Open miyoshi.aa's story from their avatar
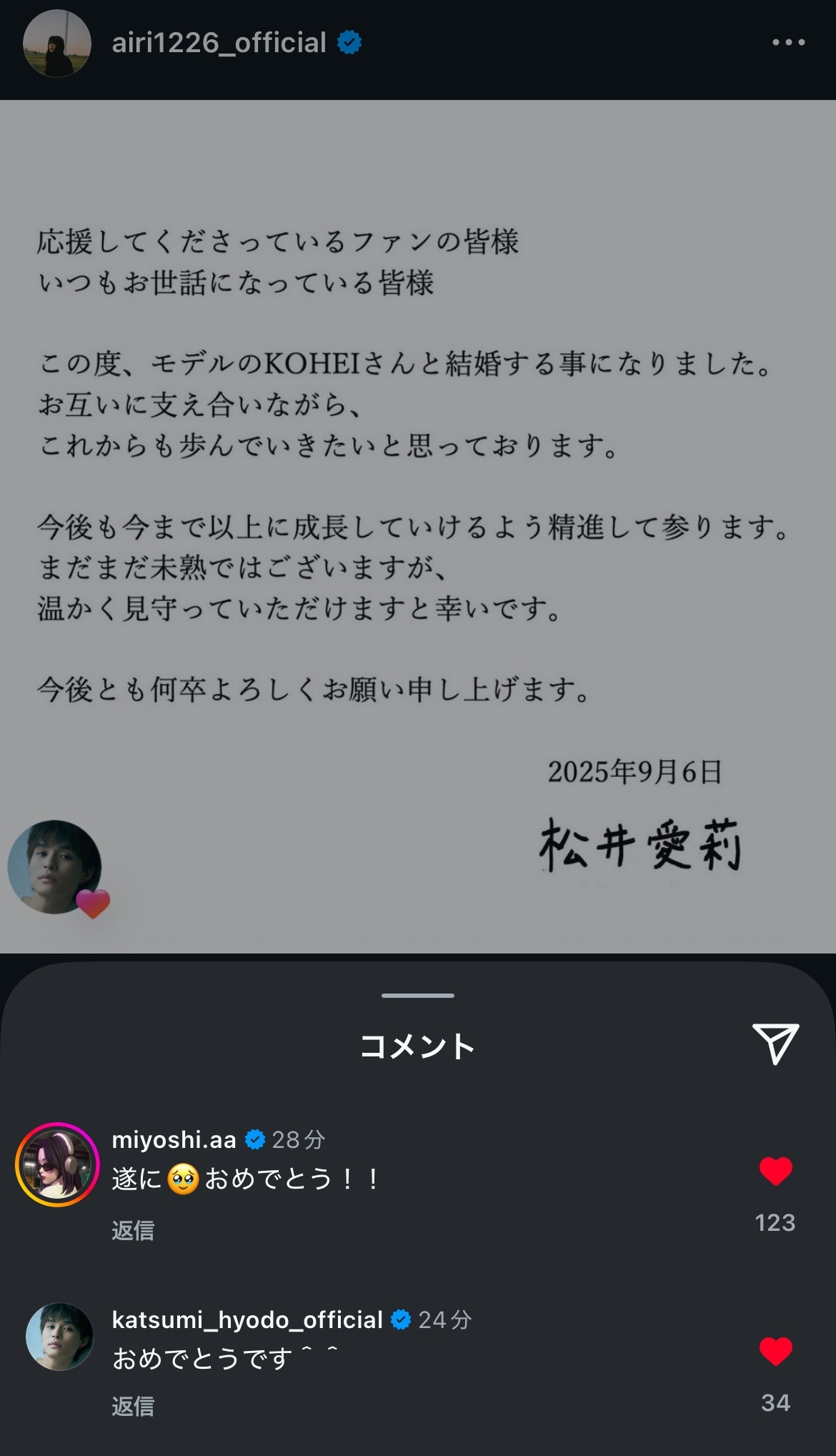 pyautogui.click(x=57, y=1164)
